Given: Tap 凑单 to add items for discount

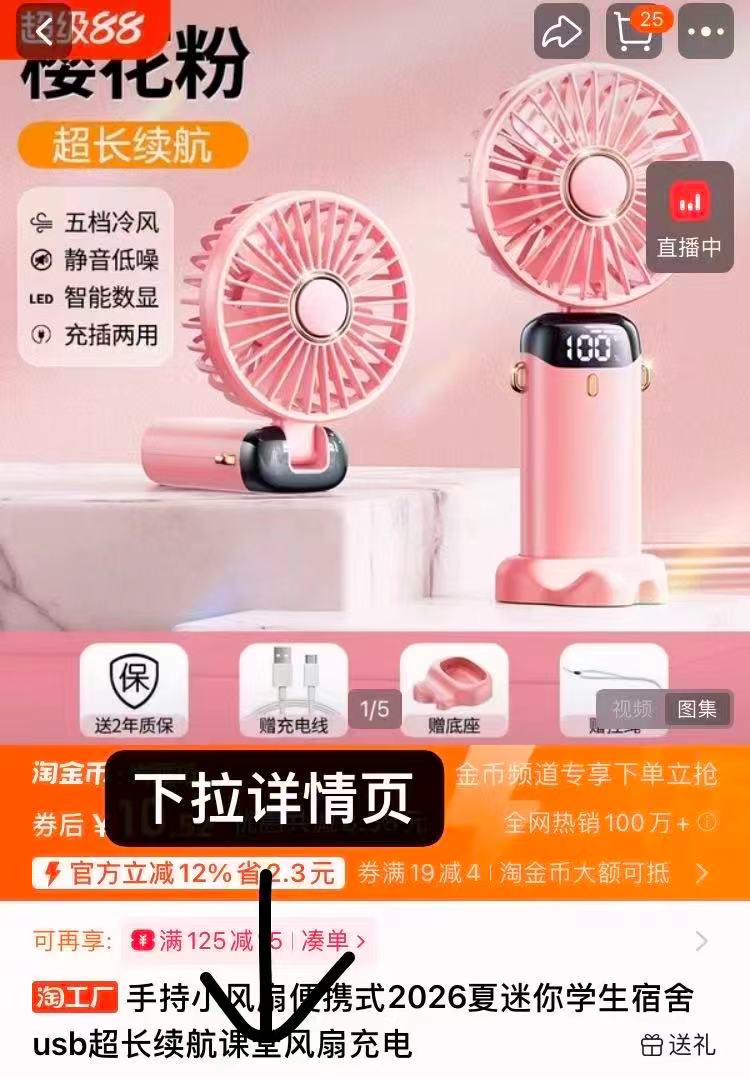Looking at the screenshot, I should point(332,940).
